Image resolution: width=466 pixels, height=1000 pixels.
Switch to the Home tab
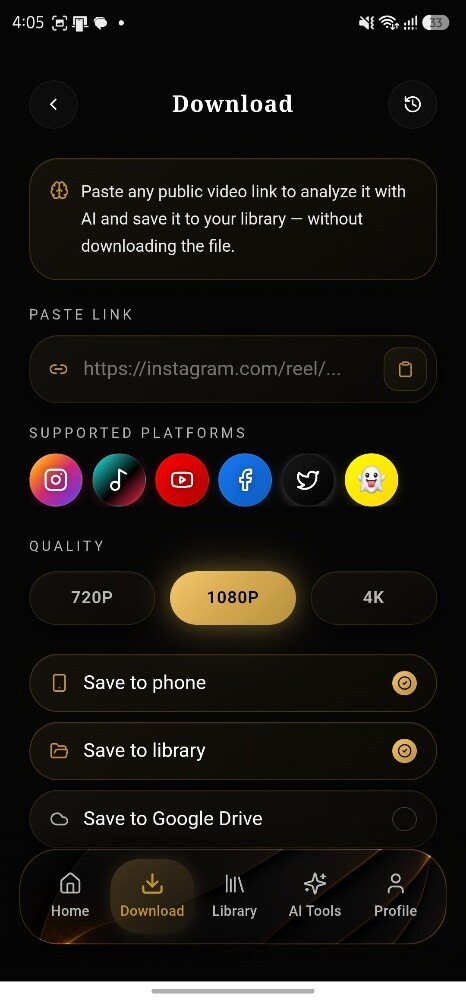[70, 895]
